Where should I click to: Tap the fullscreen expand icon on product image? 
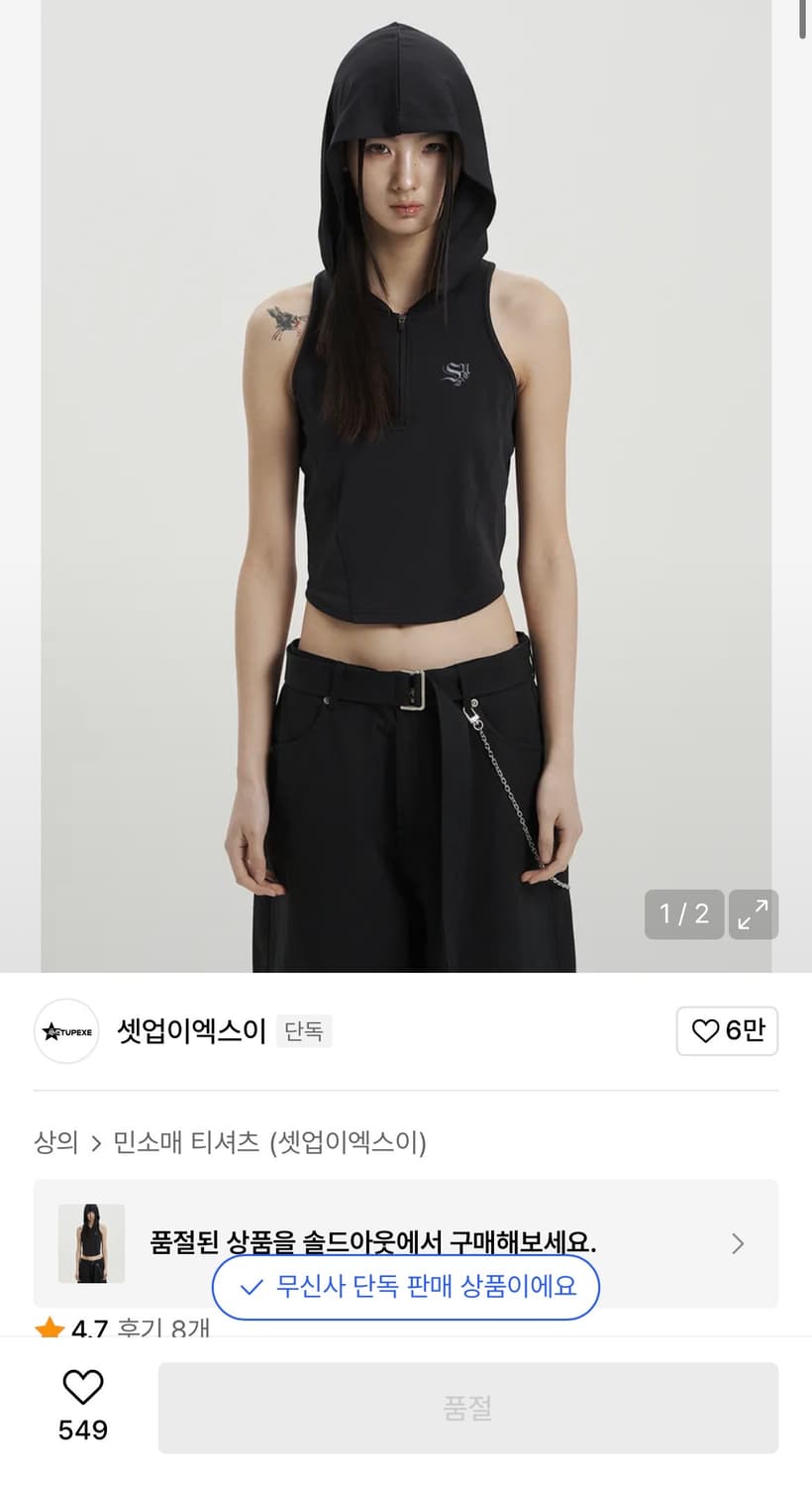click(x=754, y=914)
